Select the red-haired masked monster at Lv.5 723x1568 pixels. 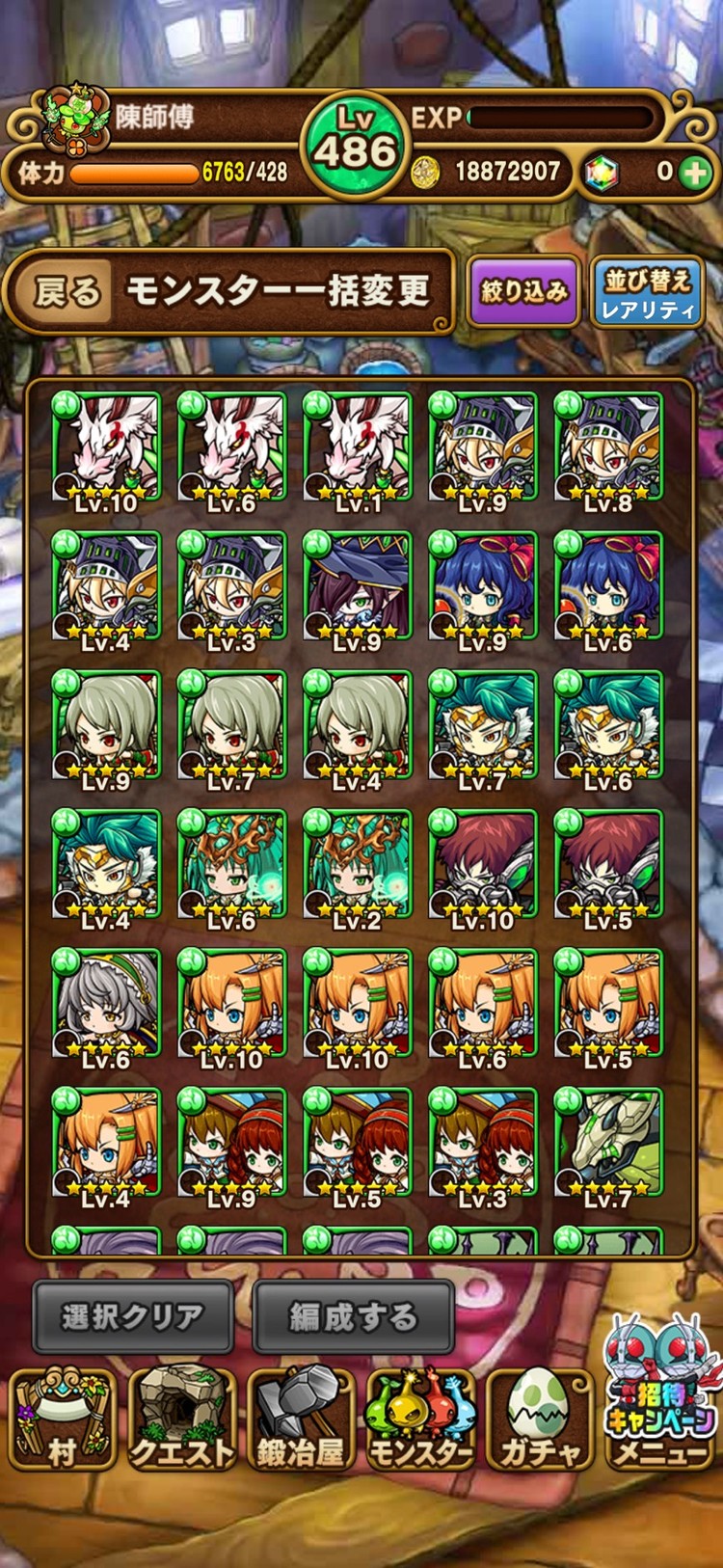(x=608, y=865)
